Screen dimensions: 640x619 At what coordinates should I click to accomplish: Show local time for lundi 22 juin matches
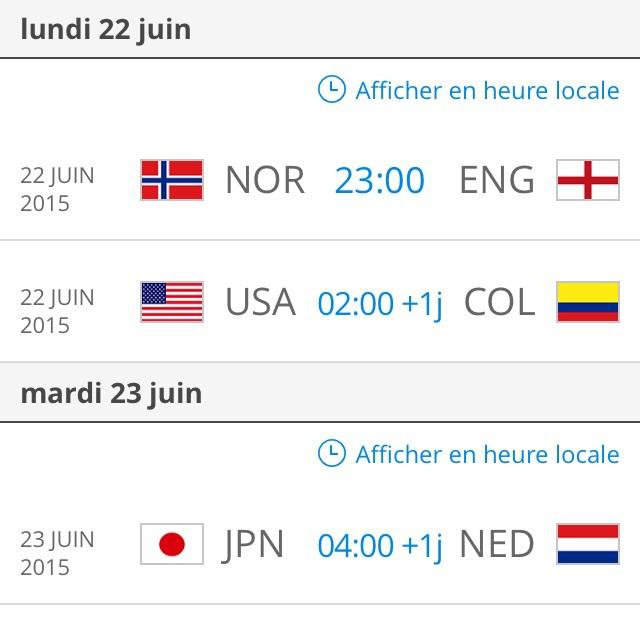click(469, 91)
